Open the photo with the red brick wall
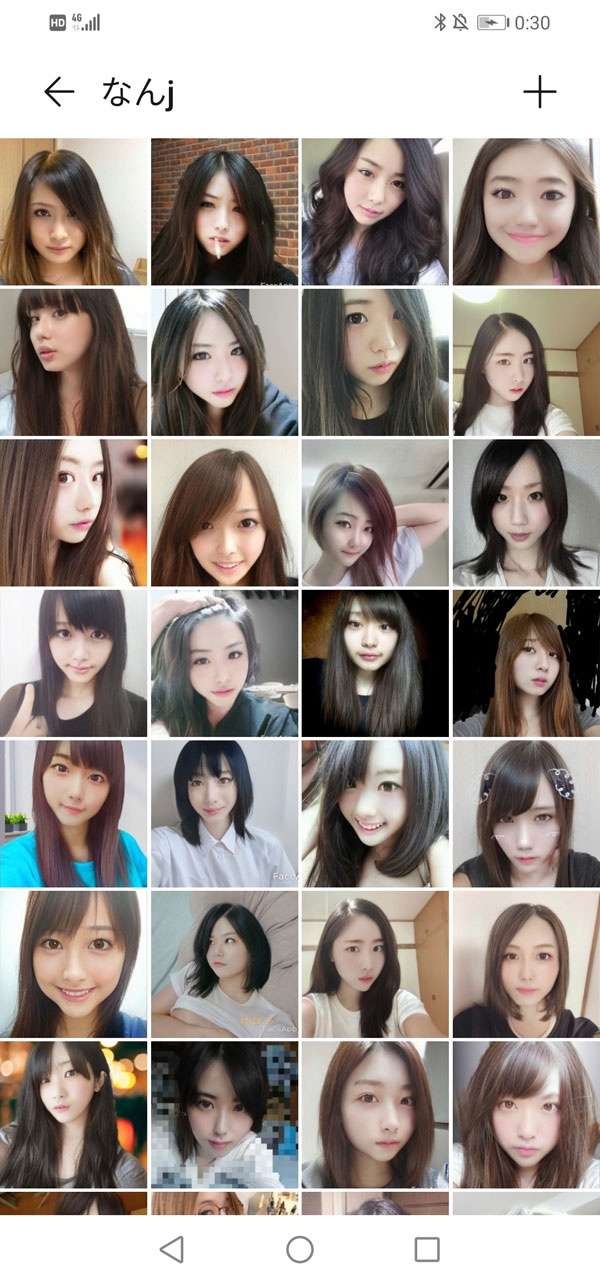 click(224, 211)
